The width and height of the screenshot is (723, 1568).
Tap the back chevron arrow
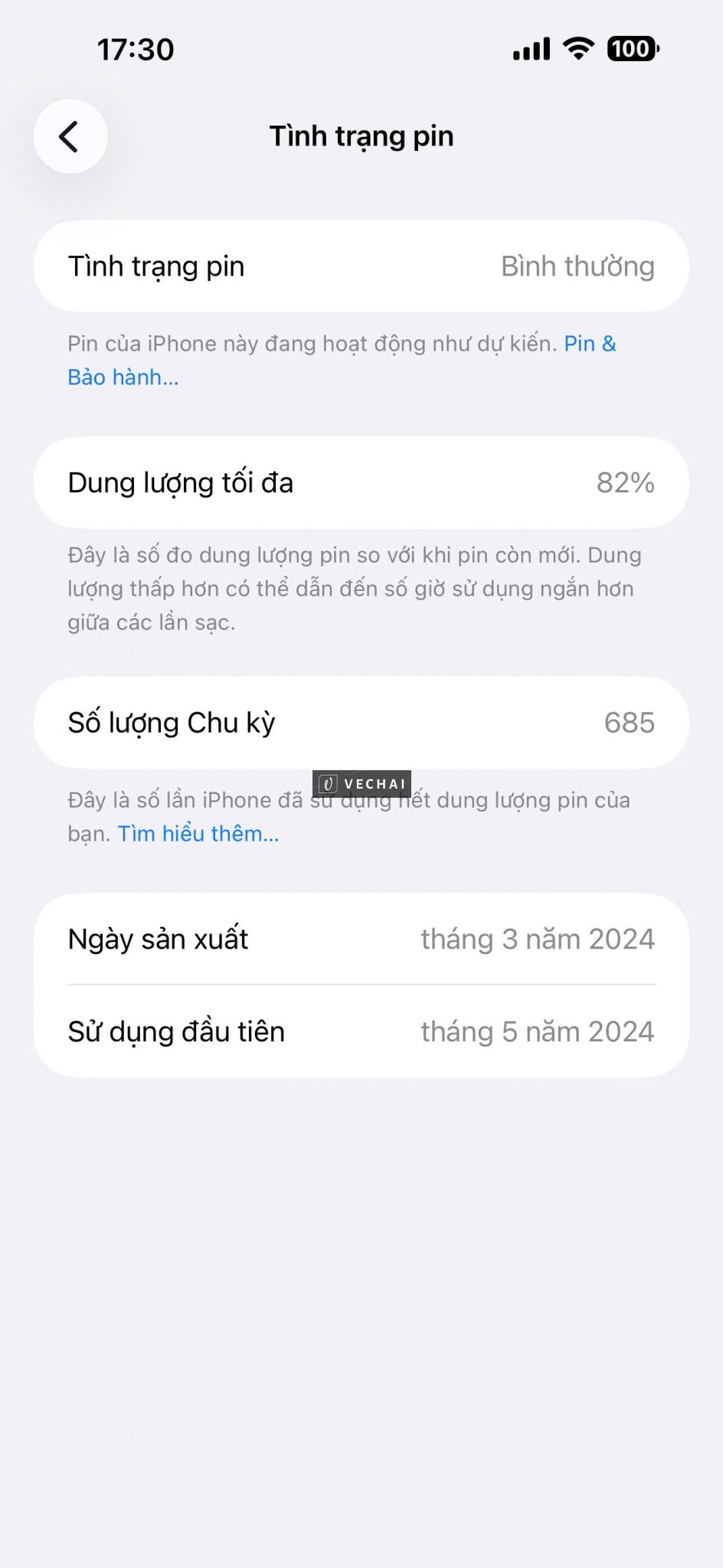[x=70, y=136]
